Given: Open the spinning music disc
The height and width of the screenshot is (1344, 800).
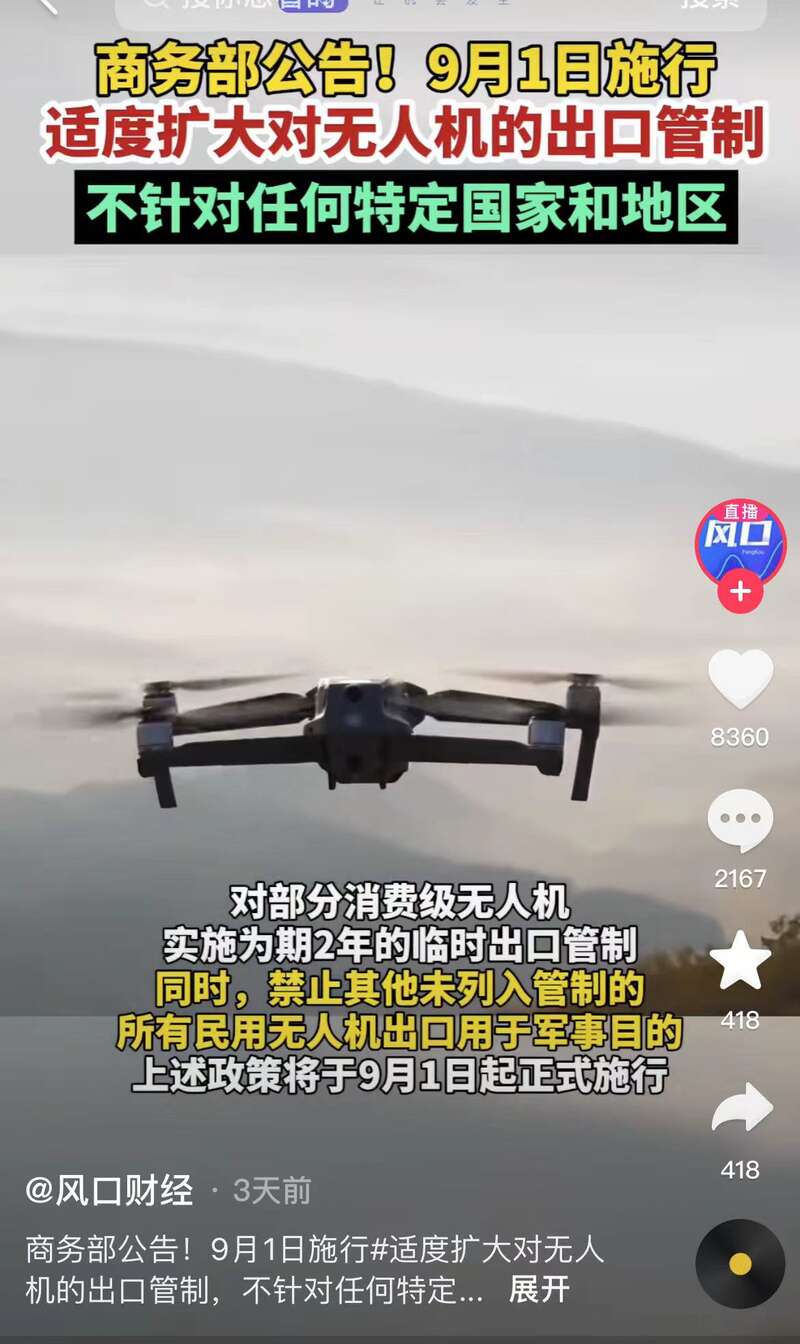Looking at the screenshot, I should click(740, 1264).
